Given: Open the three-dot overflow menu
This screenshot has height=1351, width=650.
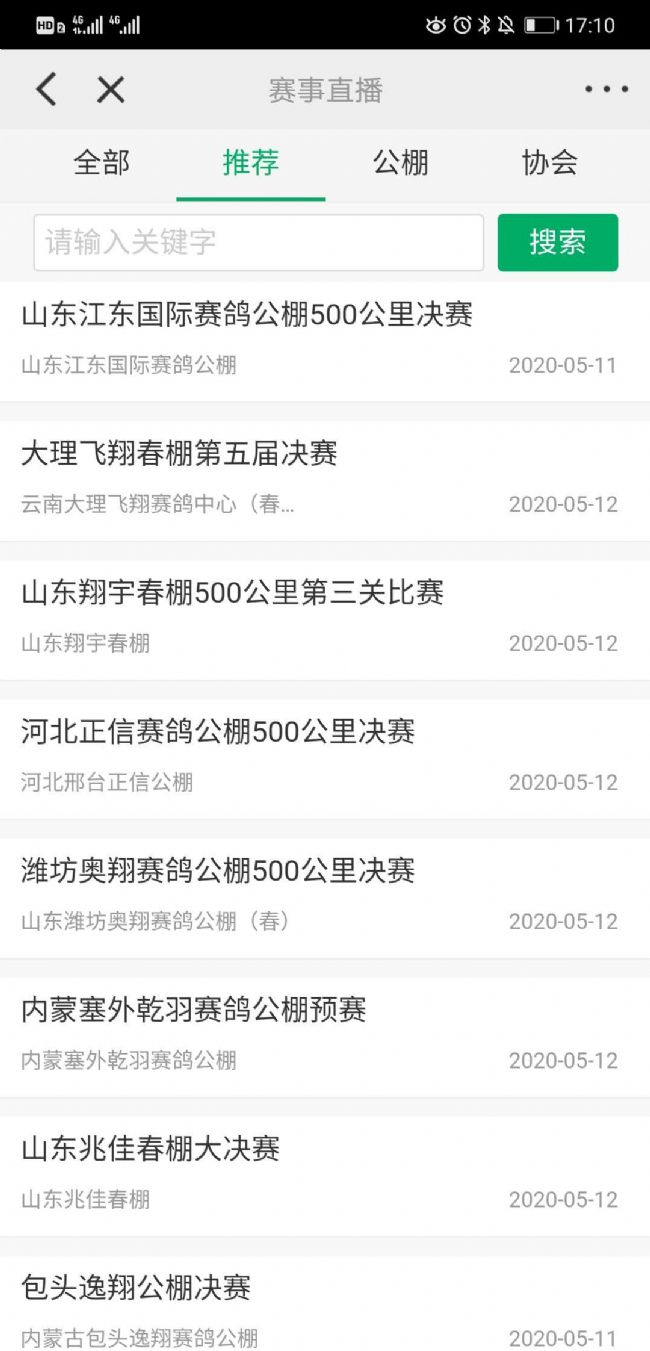Looking at the screenshot, I should point(606,90).
